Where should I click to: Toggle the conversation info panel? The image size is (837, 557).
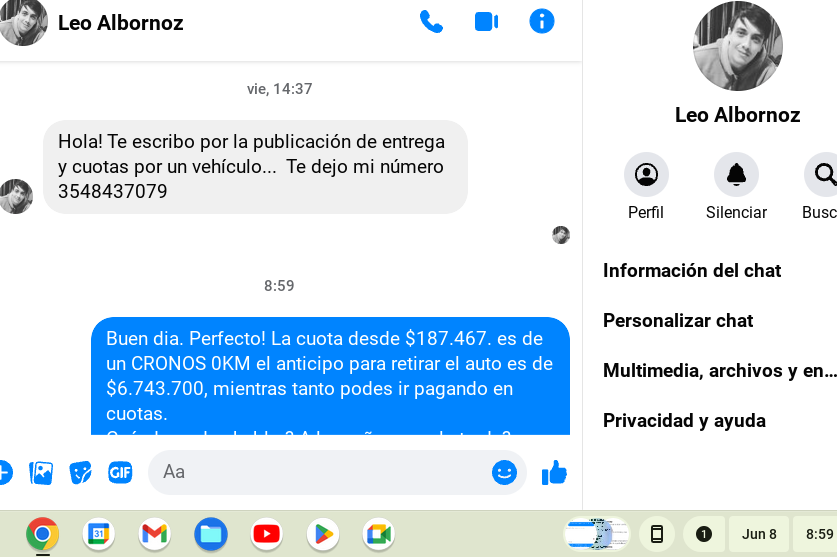pyautogui.click(x=541, y=21)
